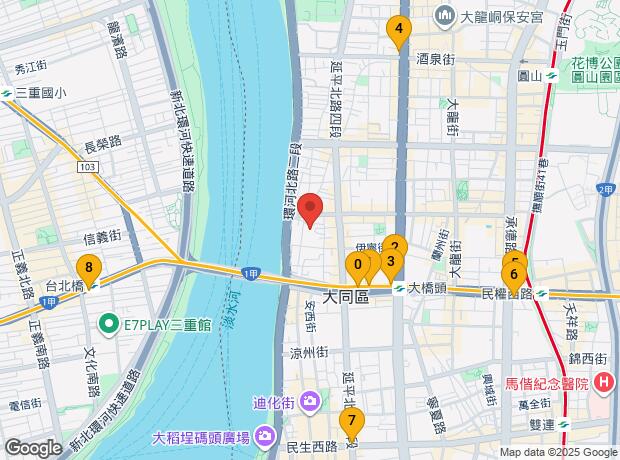The height and width of the screenshot is (460, 620).
Task: Select the orange marker numbered 4
Action: tap(399, 29)
